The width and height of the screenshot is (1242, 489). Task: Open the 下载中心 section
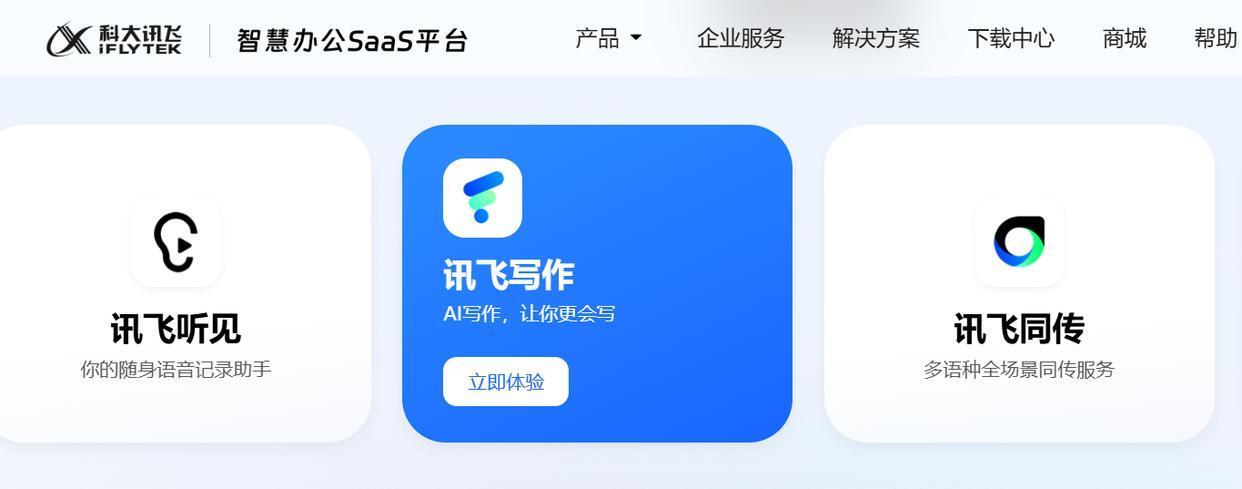pyautogui.click(x=1010, y=39)
